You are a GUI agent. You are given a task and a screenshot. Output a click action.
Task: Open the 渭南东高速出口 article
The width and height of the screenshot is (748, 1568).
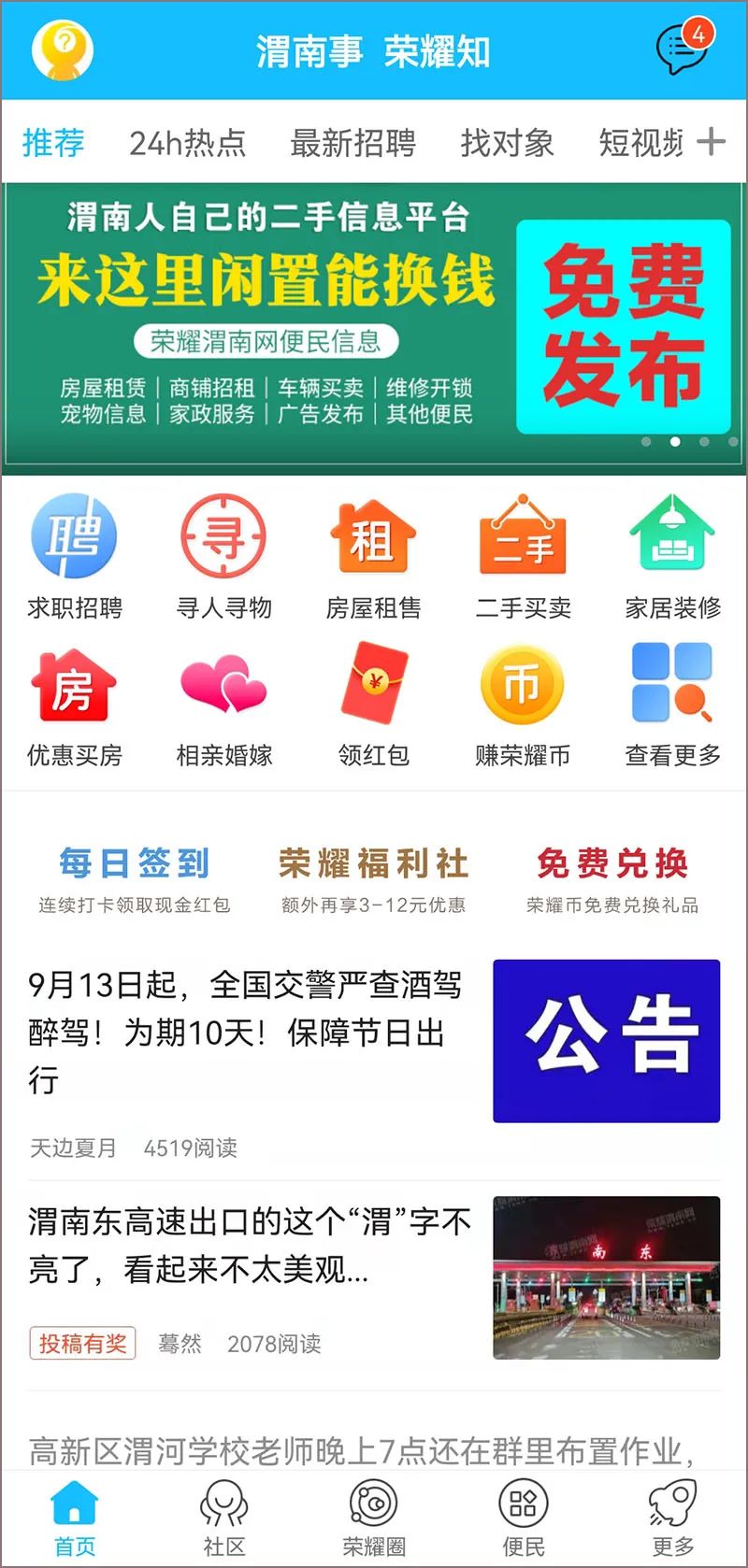coord(250,1245)
